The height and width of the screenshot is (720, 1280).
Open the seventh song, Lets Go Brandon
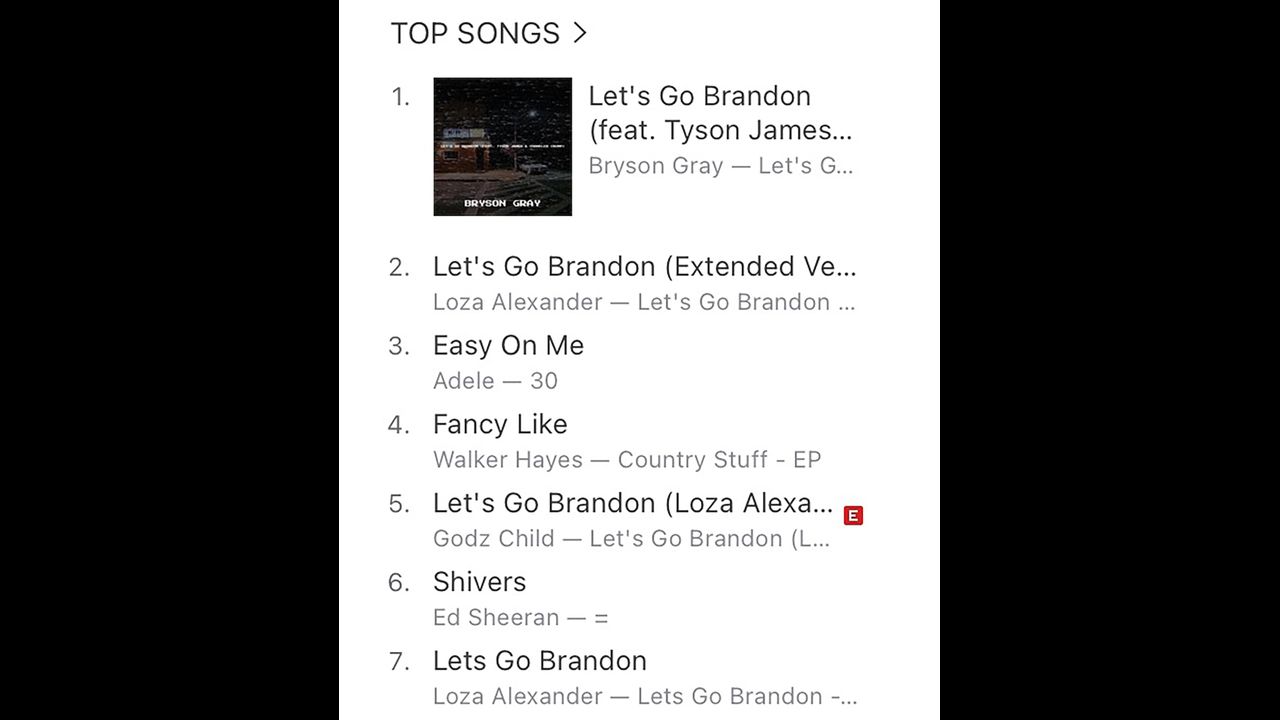pos(539,661)
